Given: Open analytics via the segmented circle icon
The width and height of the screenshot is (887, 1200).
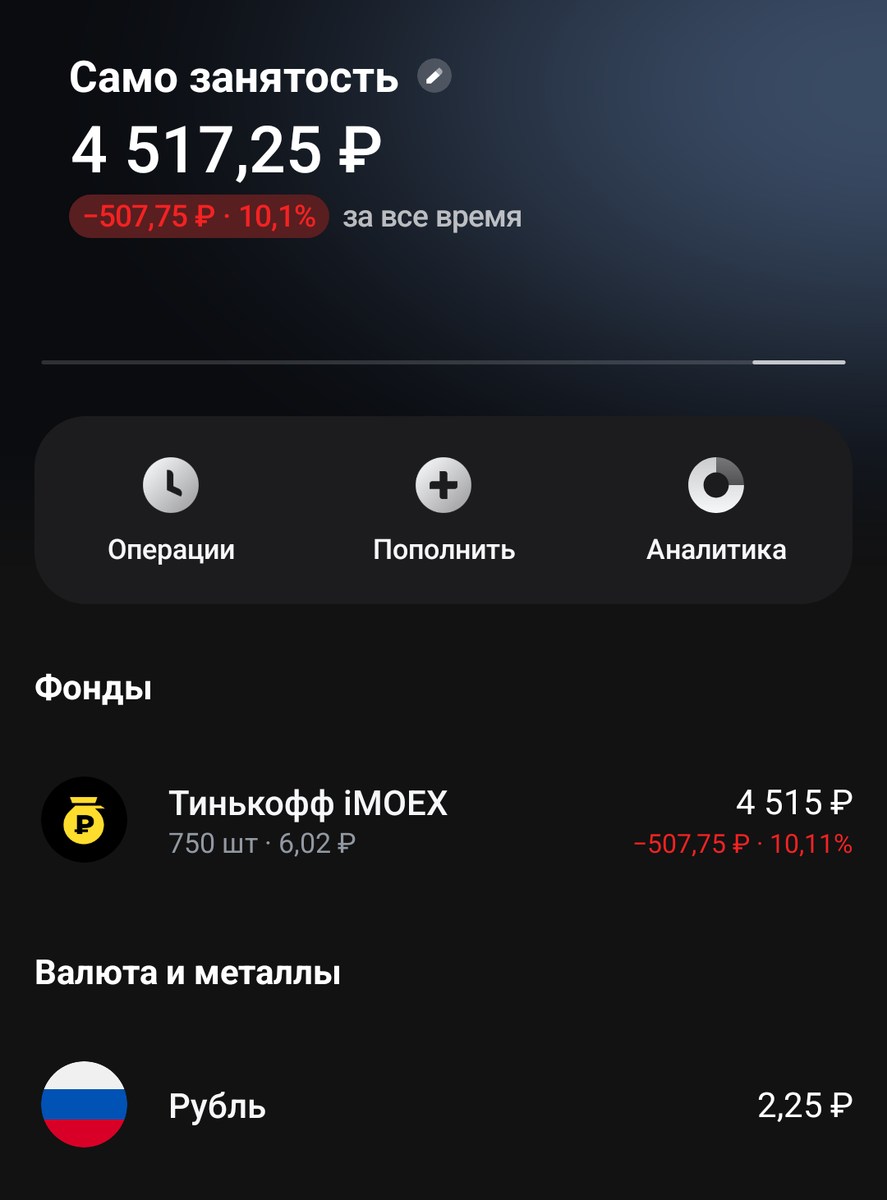Looking at the screenshot, I should [716, 484].
